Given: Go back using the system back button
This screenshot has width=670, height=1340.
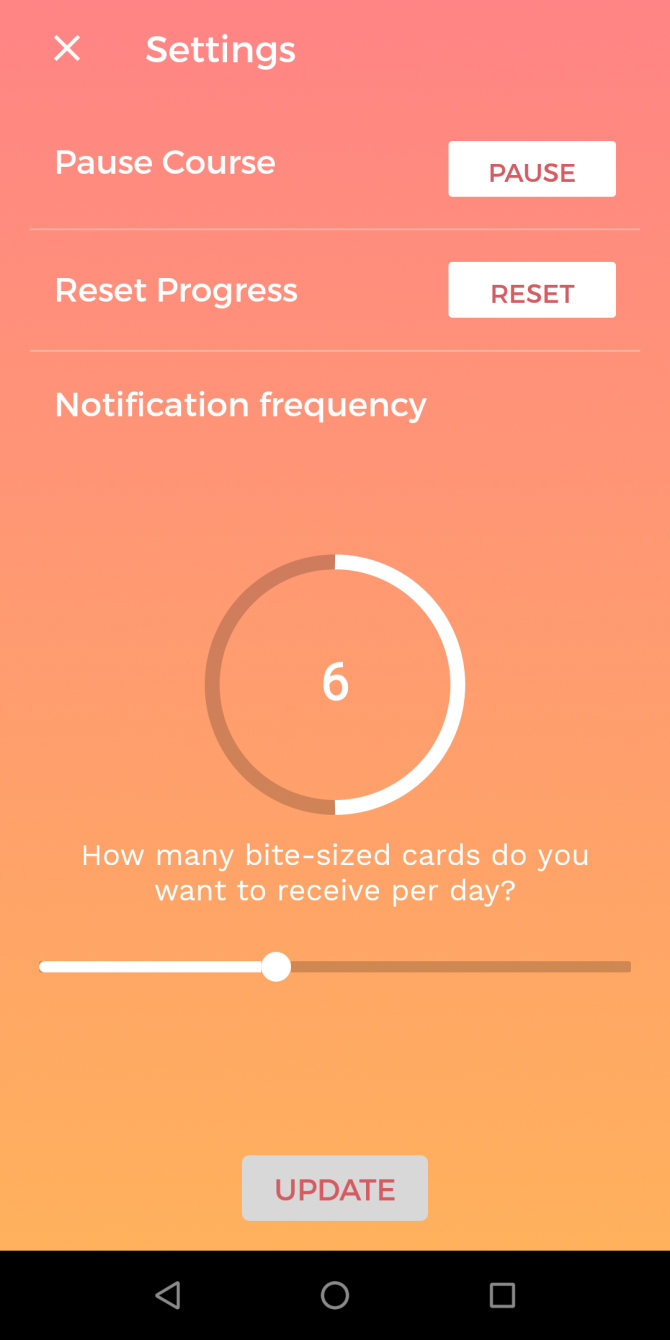Looking at the screenshot, I should 168,1296.
